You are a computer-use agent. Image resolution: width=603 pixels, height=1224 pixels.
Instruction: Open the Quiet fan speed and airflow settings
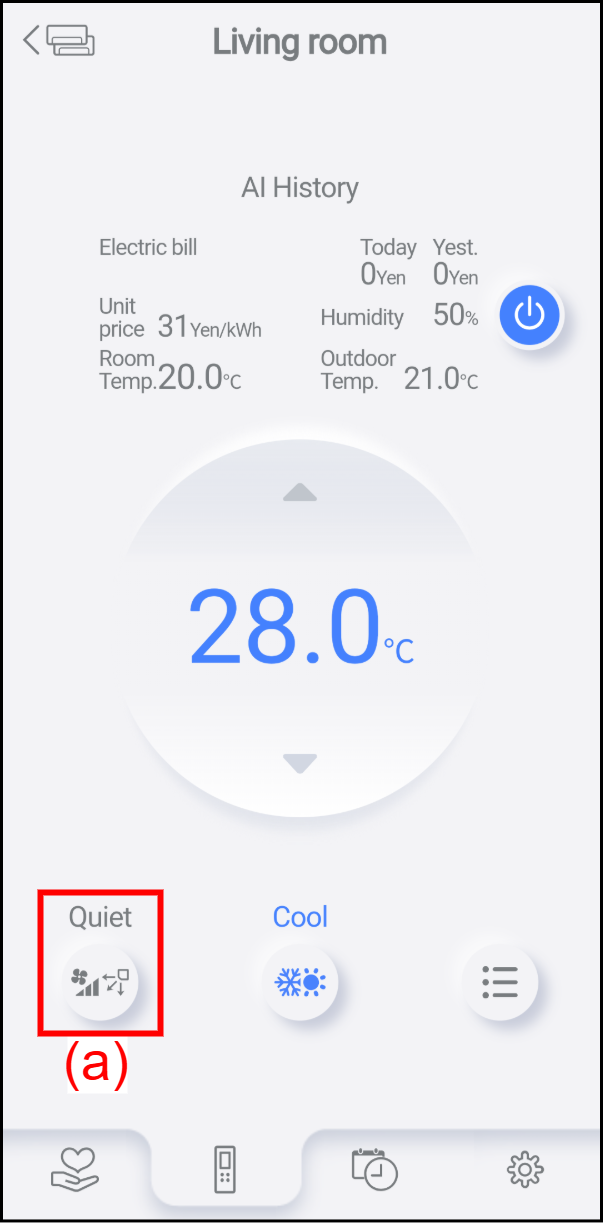point(100,982)
